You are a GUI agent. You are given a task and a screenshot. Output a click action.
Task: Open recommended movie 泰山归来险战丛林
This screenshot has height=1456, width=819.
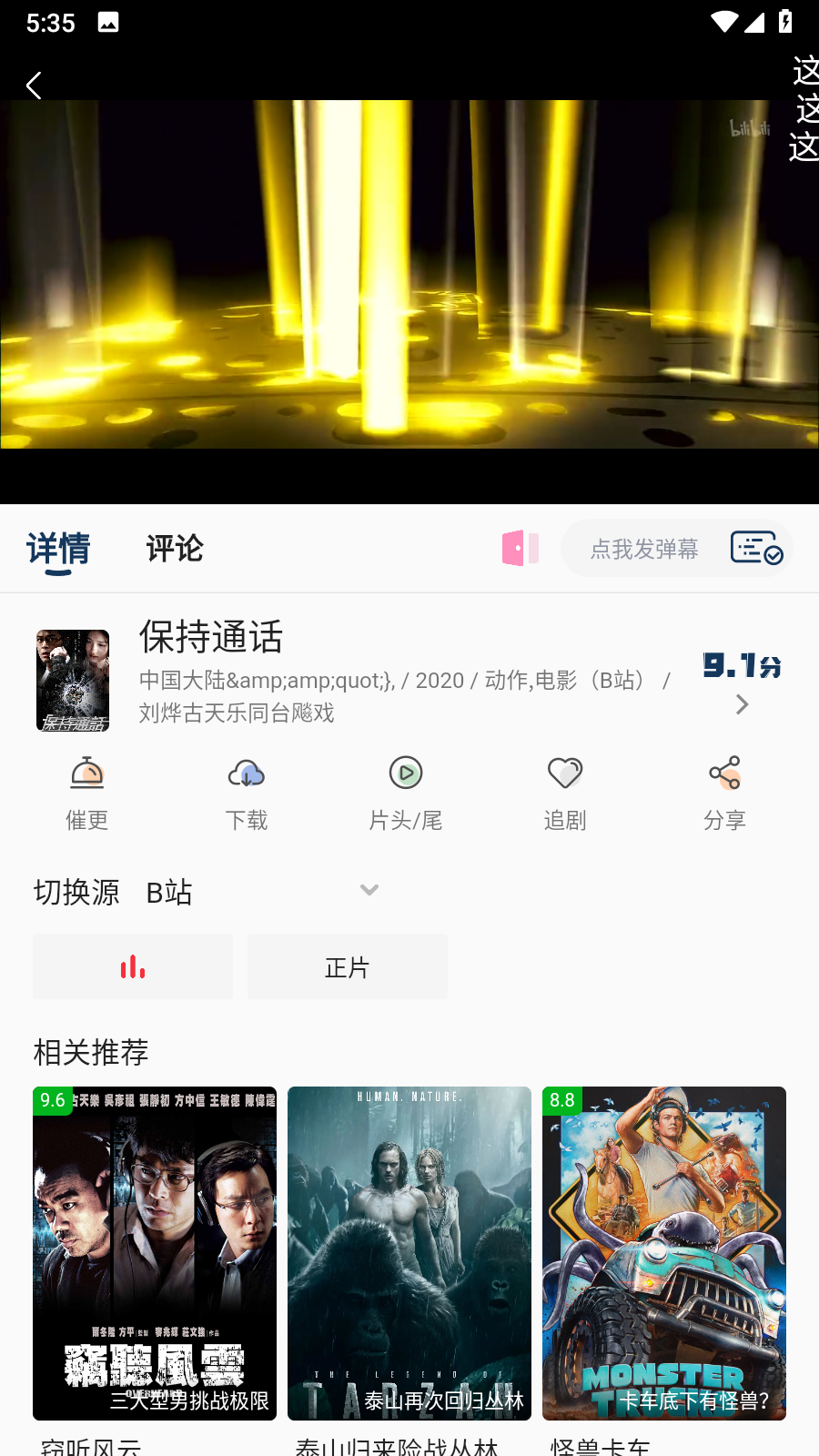coord(409,1253)
